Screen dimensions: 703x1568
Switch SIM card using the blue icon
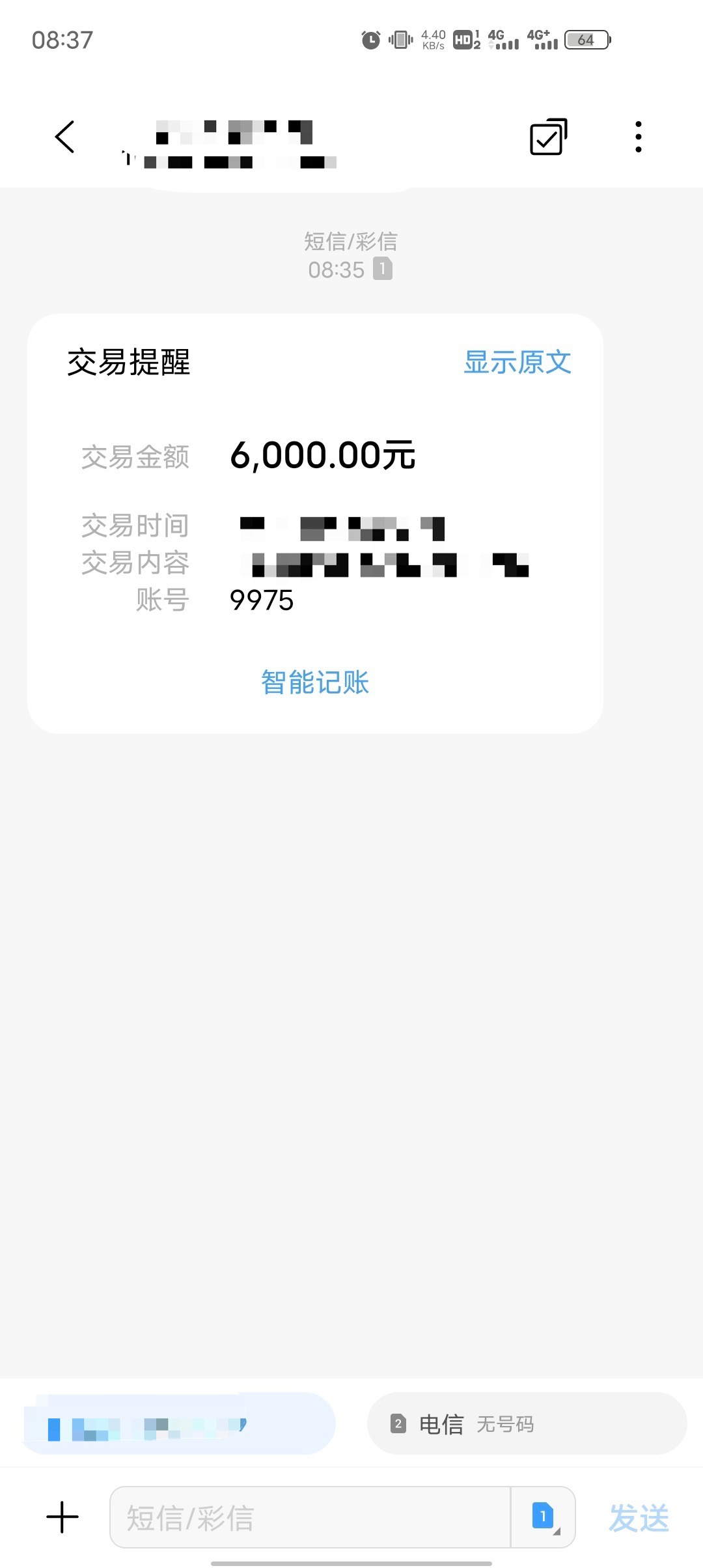point(543,1517)
